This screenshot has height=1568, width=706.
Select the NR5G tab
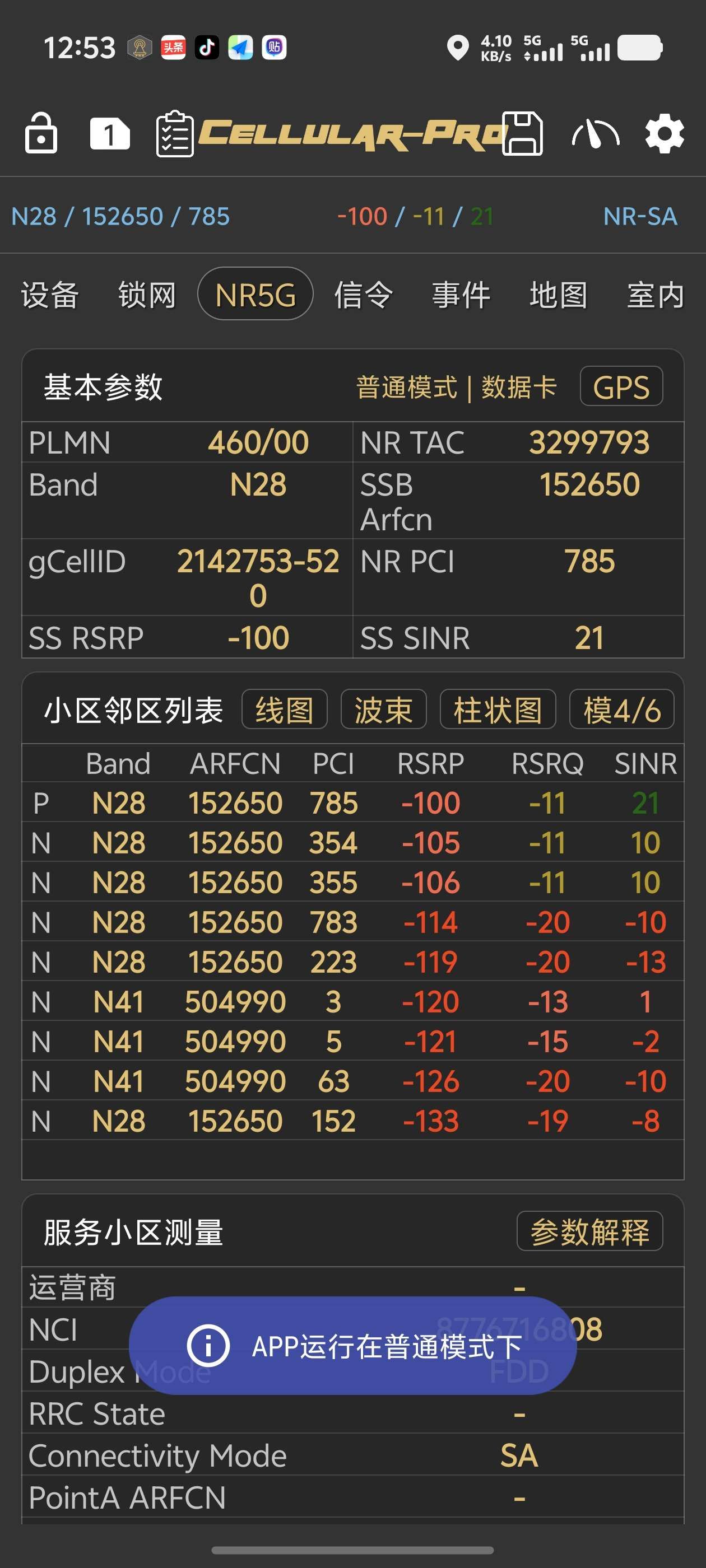(x=256, y=295)
